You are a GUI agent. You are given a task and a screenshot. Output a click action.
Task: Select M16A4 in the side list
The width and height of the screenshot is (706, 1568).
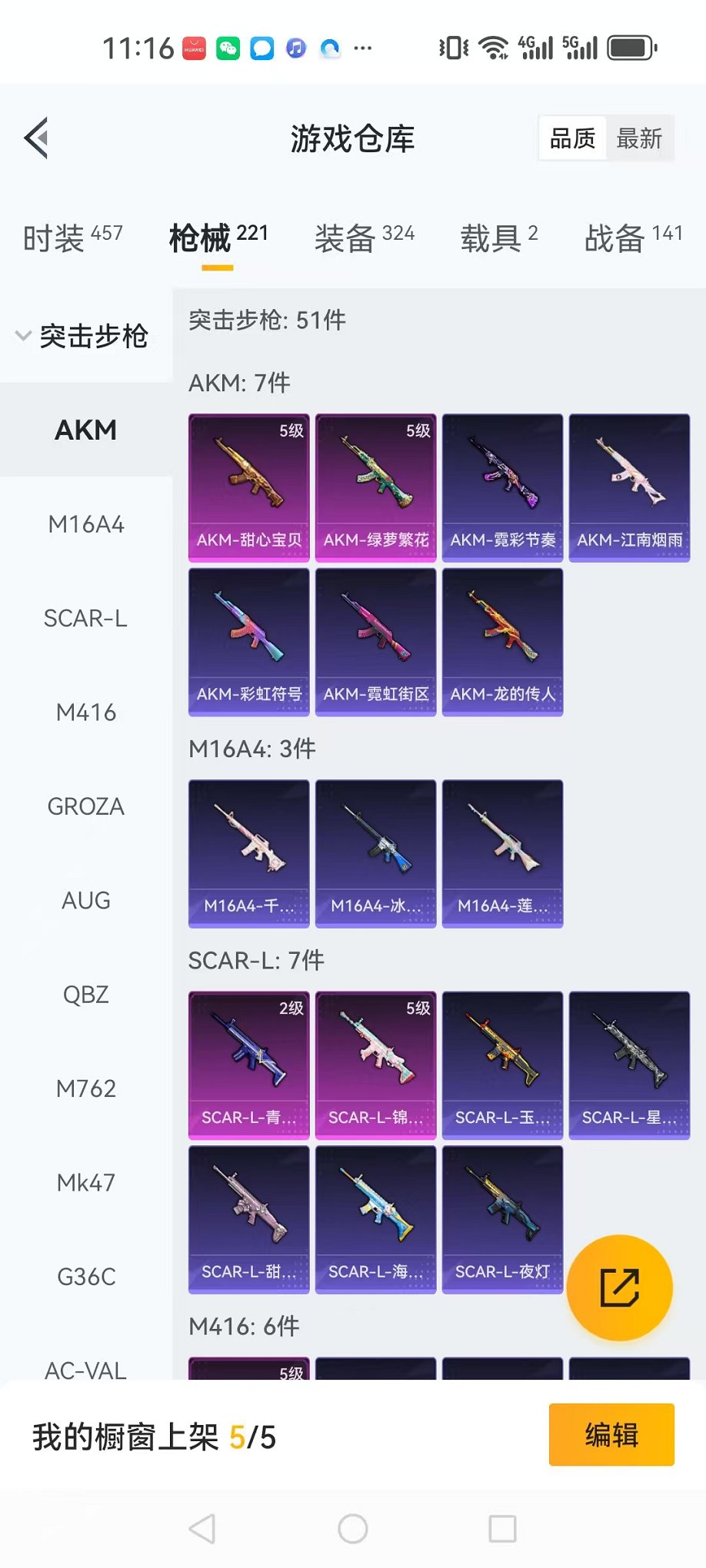pos(86,525)
